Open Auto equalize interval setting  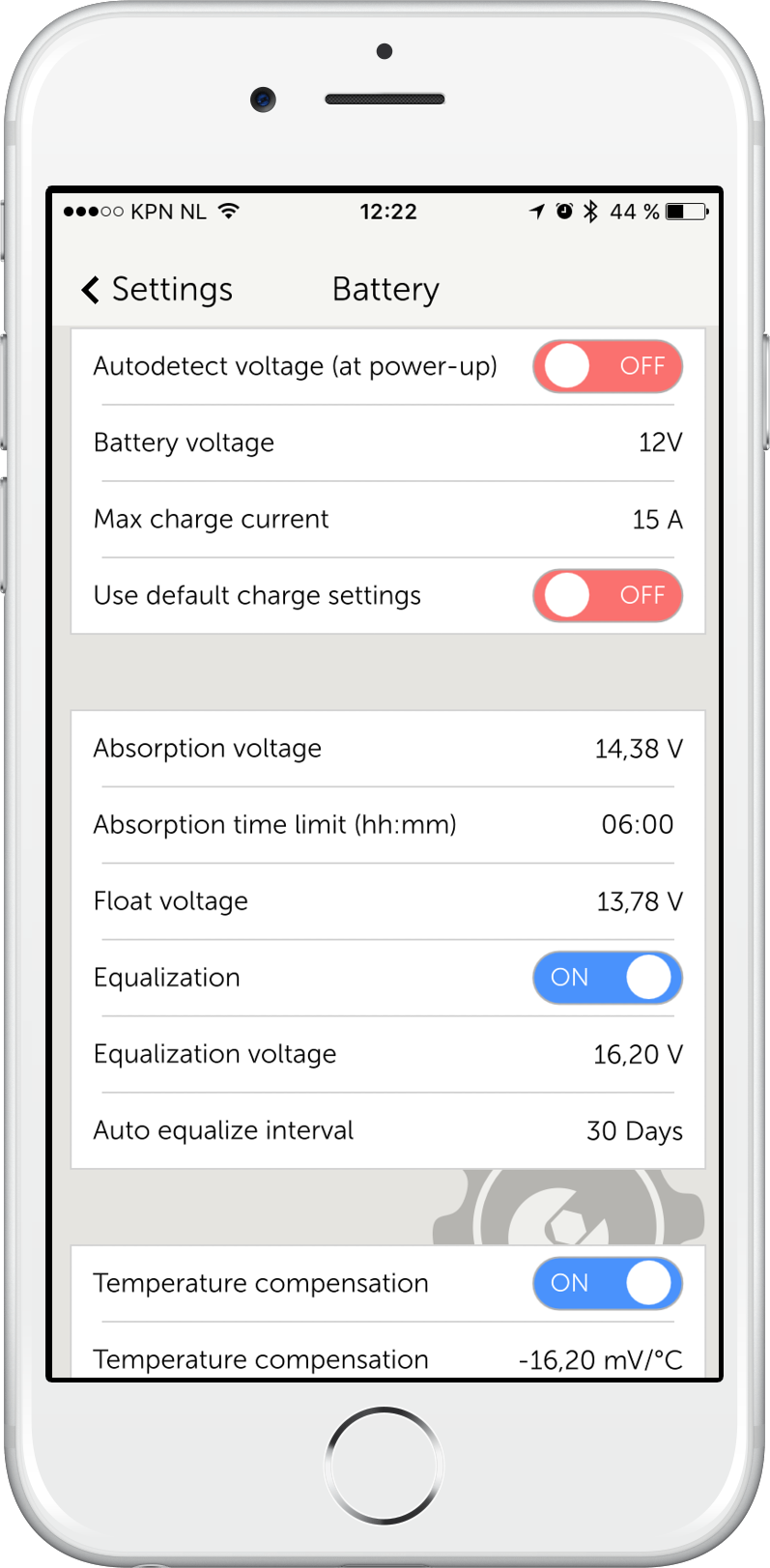[x=387, y=1130]
